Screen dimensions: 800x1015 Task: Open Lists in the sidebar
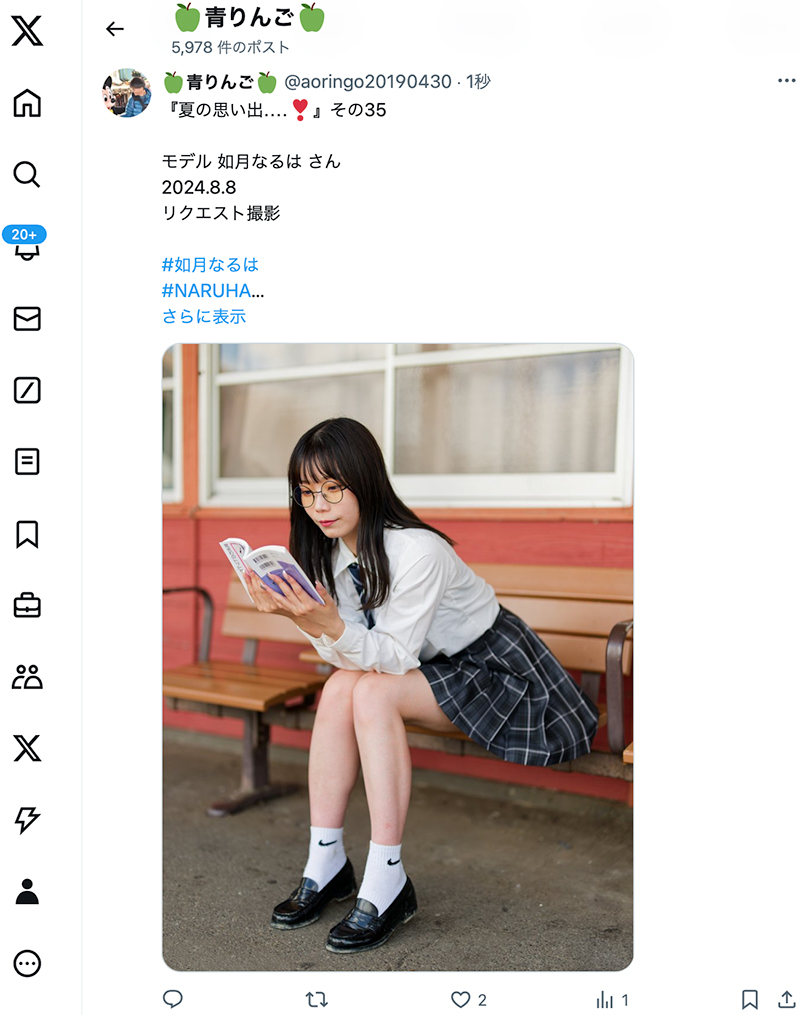(27, 462)
